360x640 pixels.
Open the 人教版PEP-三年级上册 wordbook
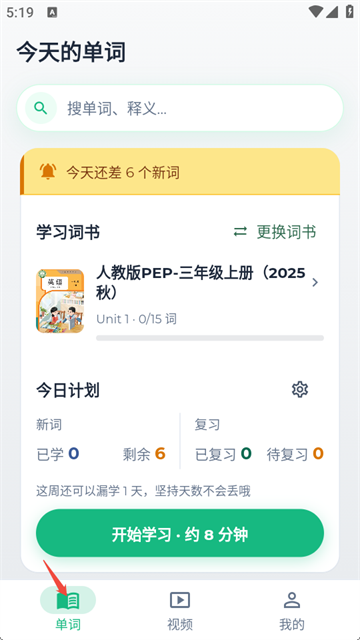180,300
